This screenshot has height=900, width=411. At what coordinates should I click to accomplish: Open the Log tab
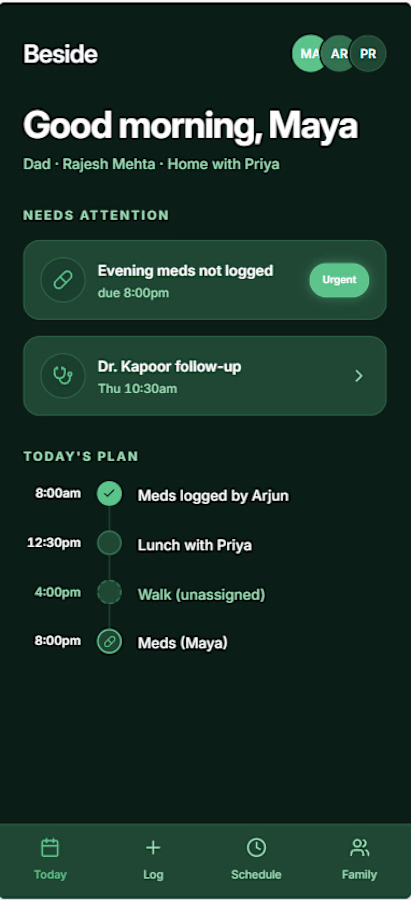[x=153, y=860]
